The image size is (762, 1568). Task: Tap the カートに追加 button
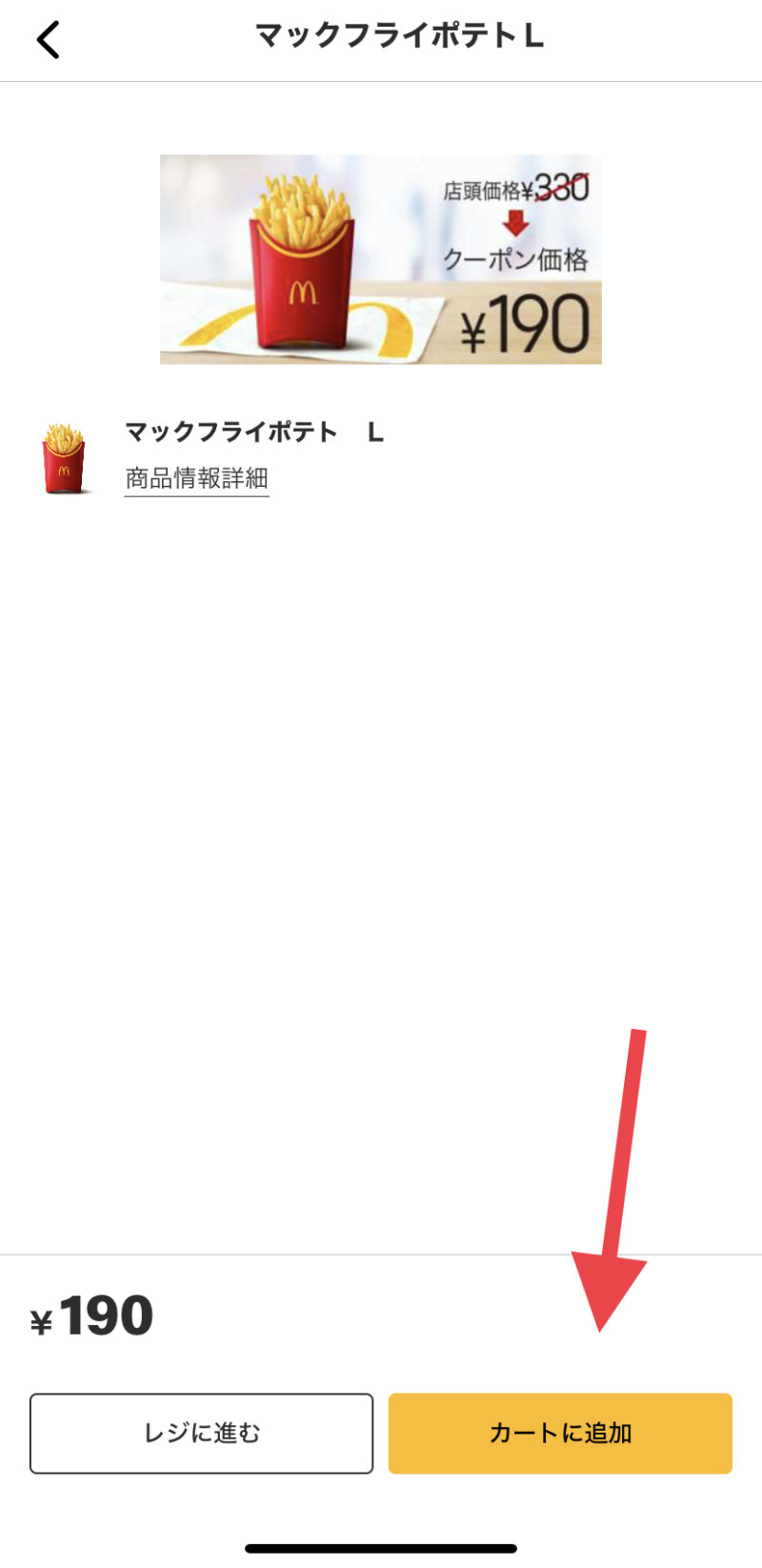click(x=560, y=1433)
